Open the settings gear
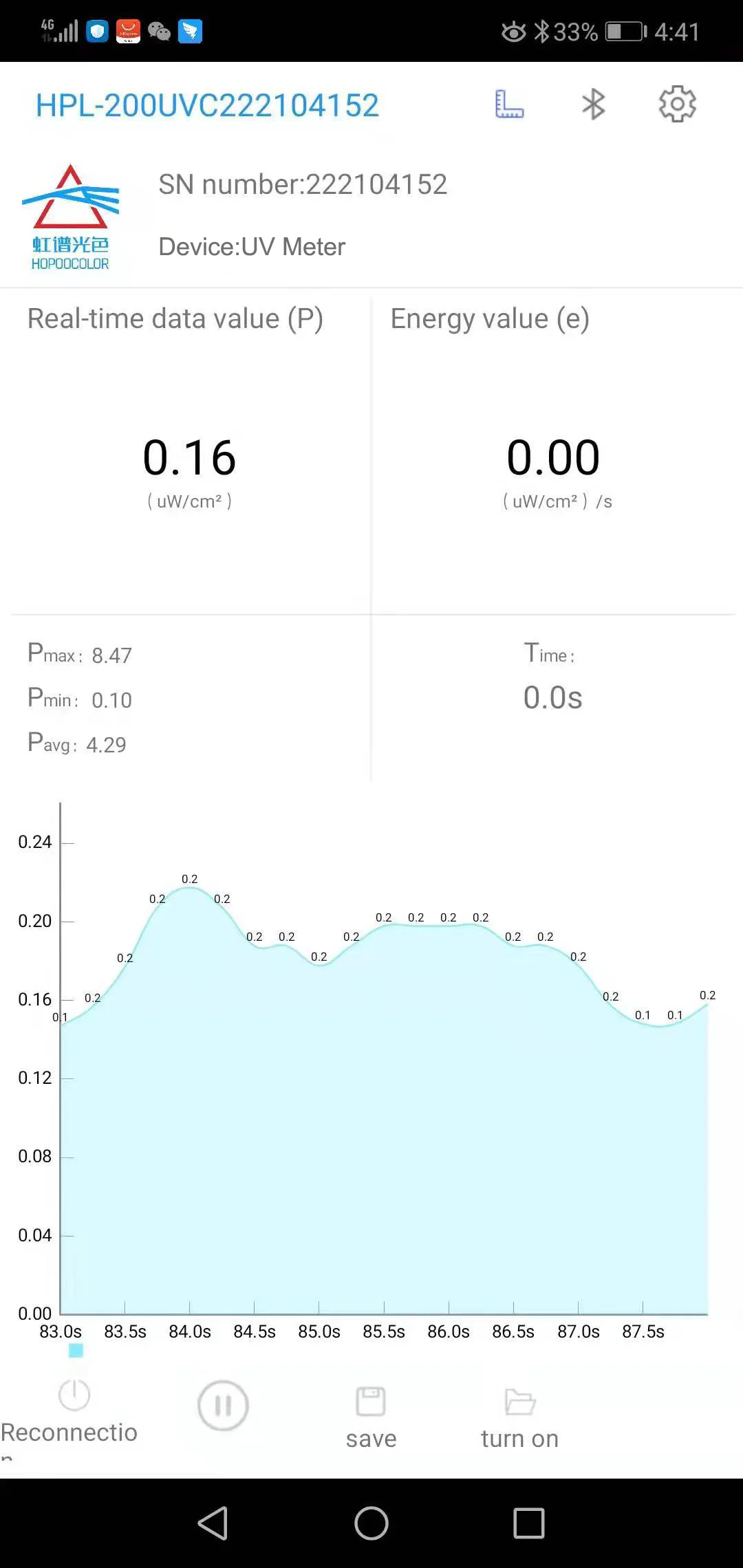Screen dimensions: 743x1568 pos(678,105)
